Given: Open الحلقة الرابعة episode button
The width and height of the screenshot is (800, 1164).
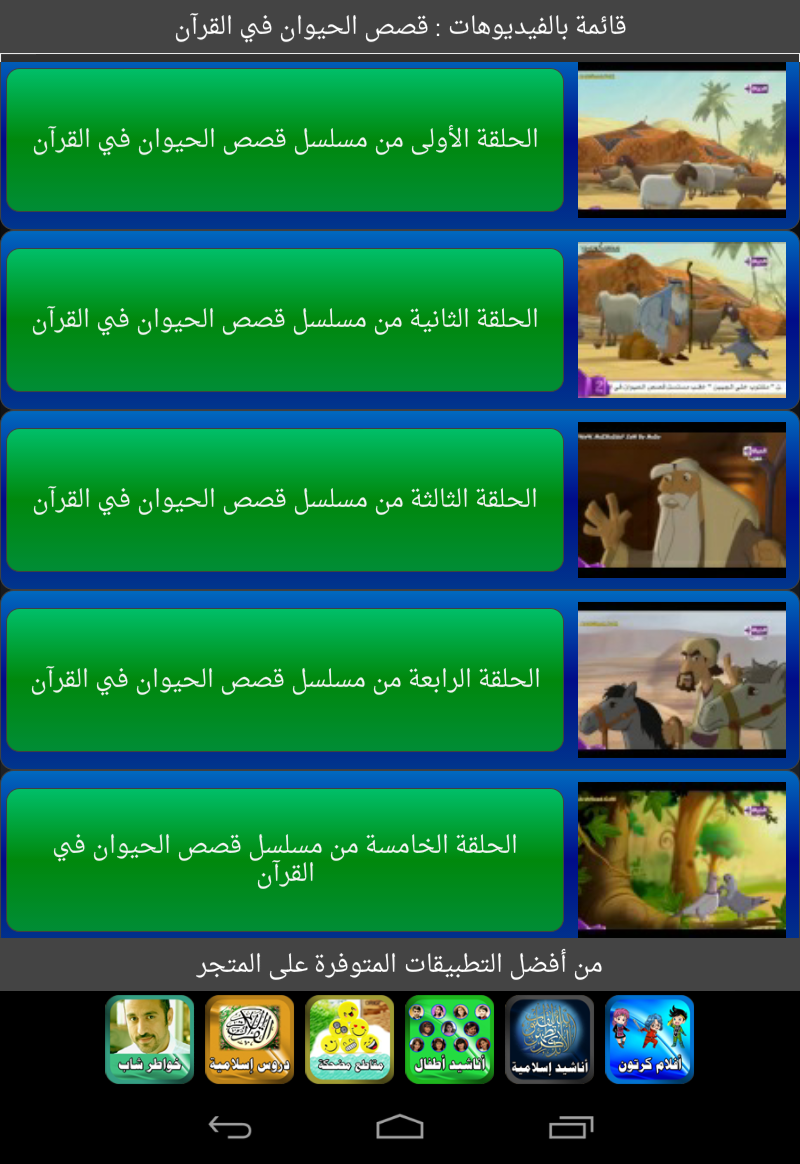Looking at the screenshot, I should (285, 680).
